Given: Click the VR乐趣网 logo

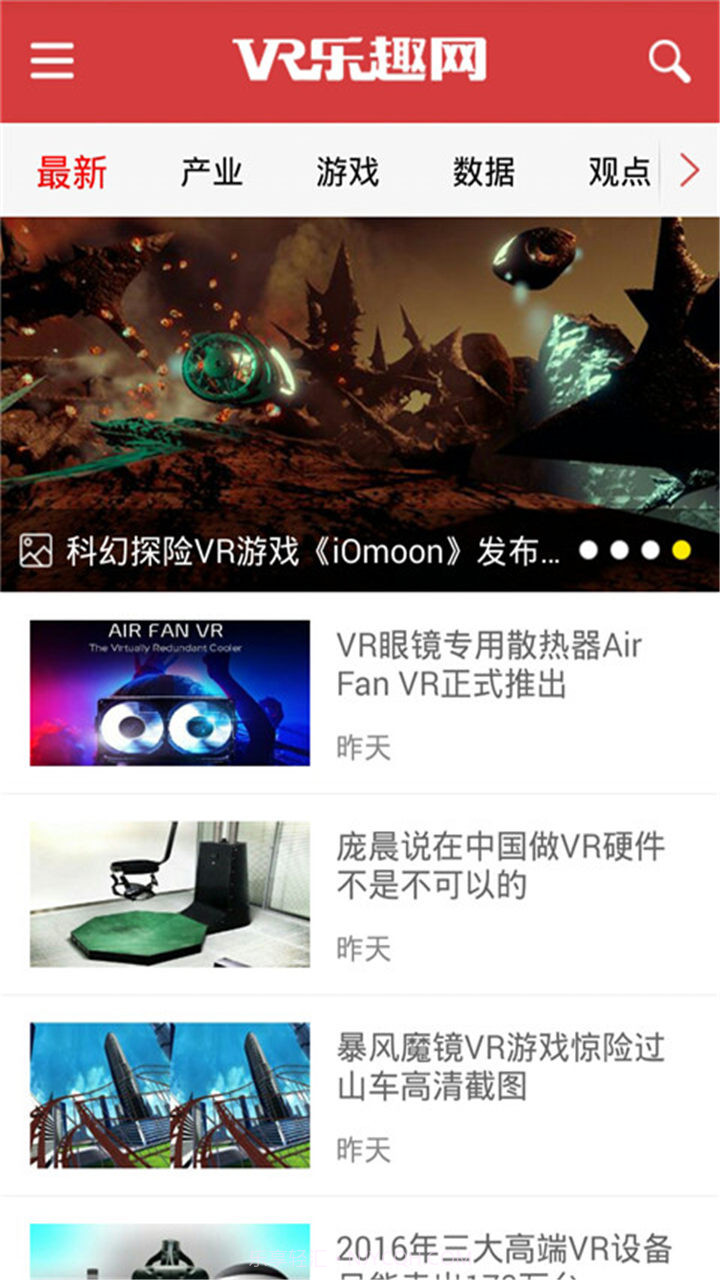Looking at the screenshot, I should coord(360,60).
